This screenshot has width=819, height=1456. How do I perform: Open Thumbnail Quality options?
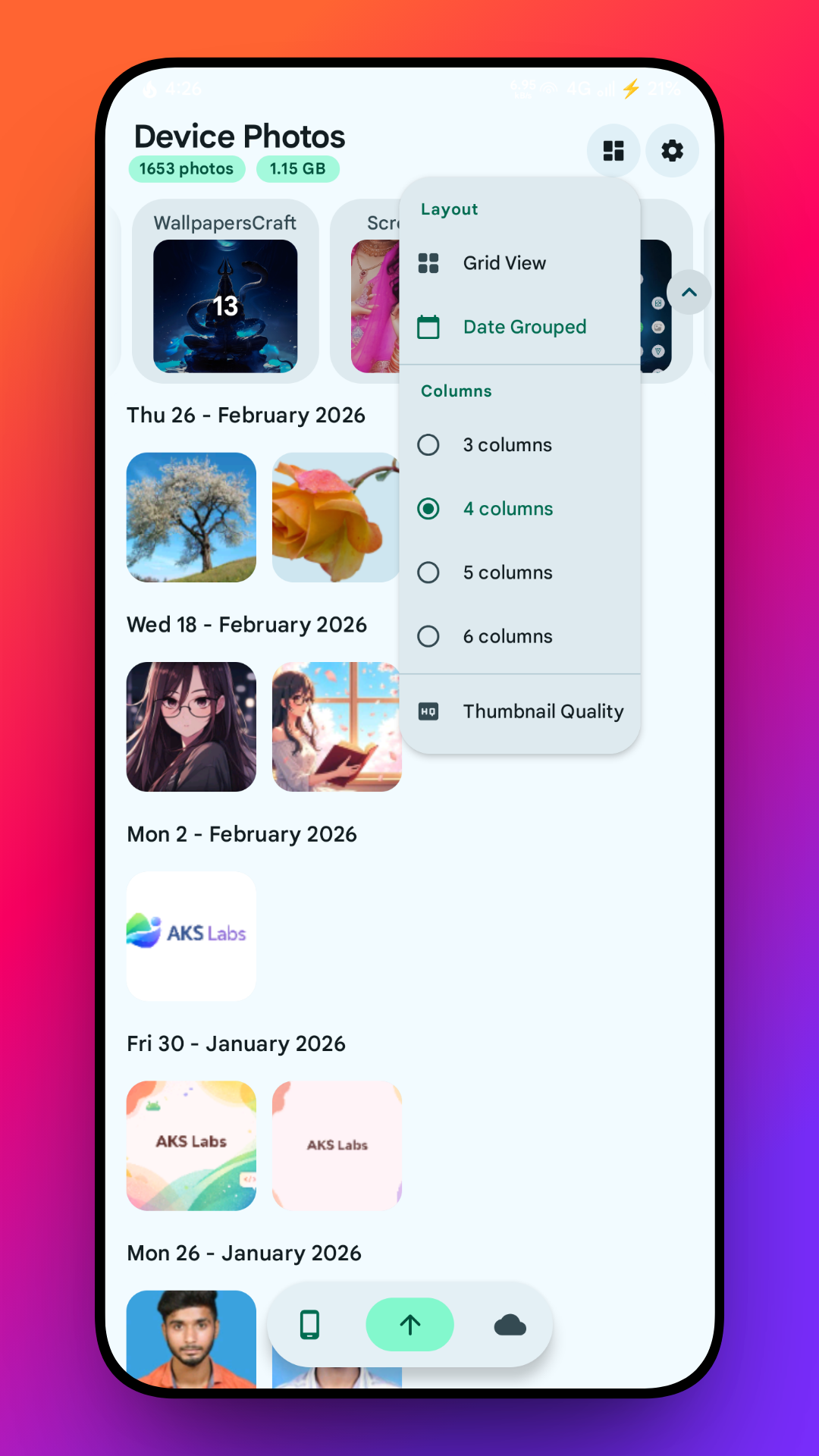pyautogui.click(x=543, y=711)
